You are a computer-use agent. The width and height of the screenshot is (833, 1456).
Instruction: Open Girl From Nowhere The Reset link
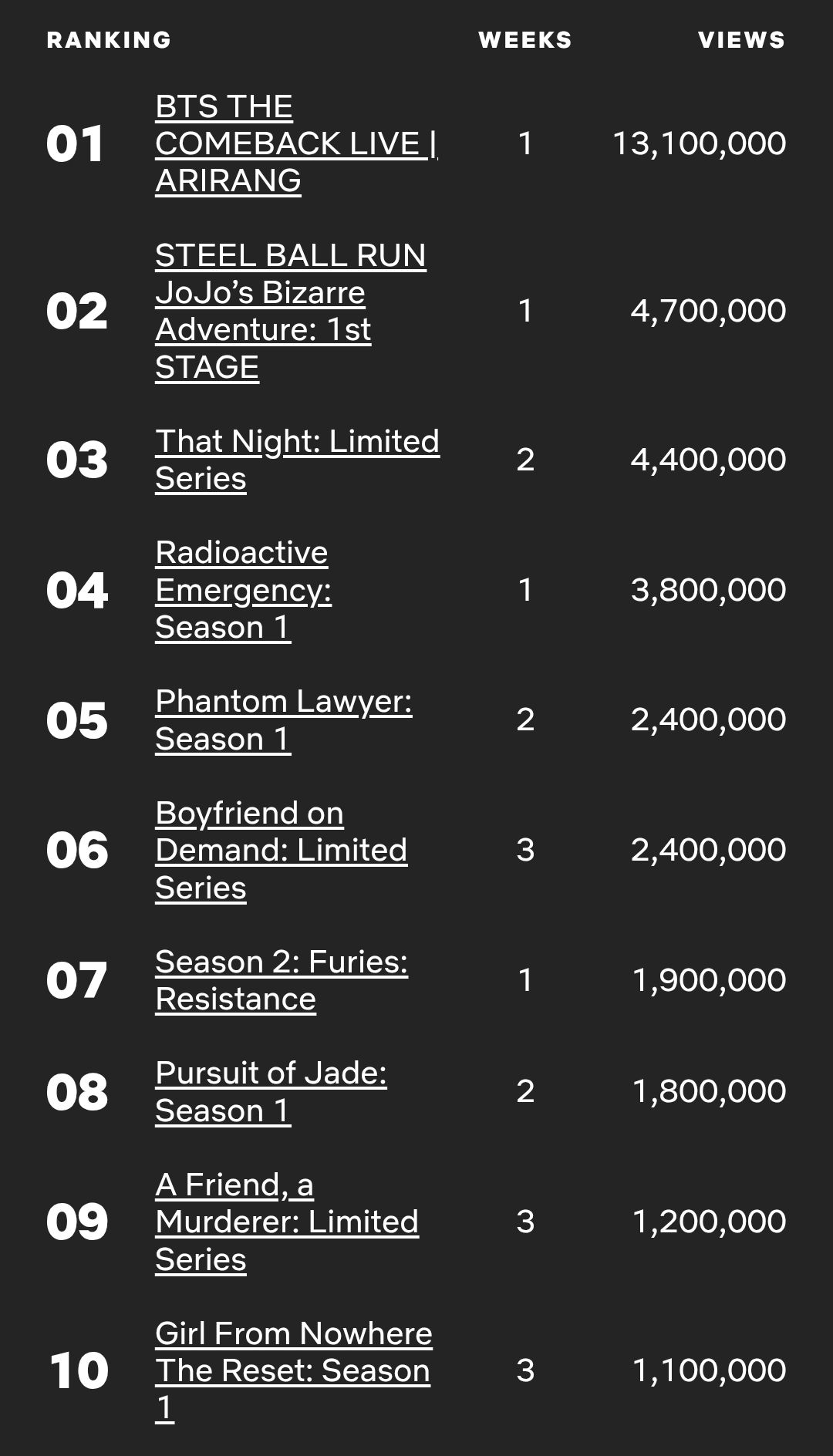pyautogui.click(x=293, y=1370)
